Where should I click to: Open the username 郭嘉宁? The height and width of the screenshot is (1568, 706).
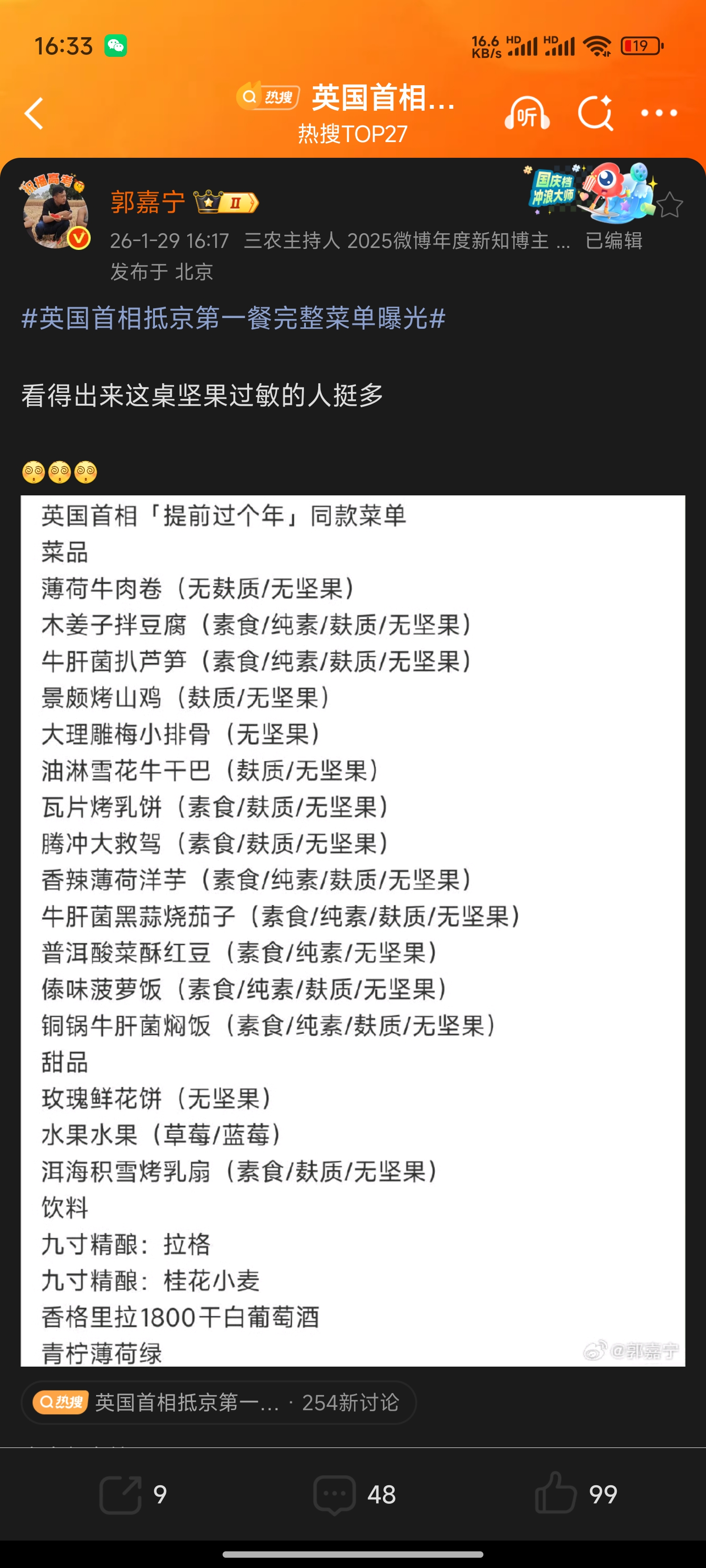point(148,202)
